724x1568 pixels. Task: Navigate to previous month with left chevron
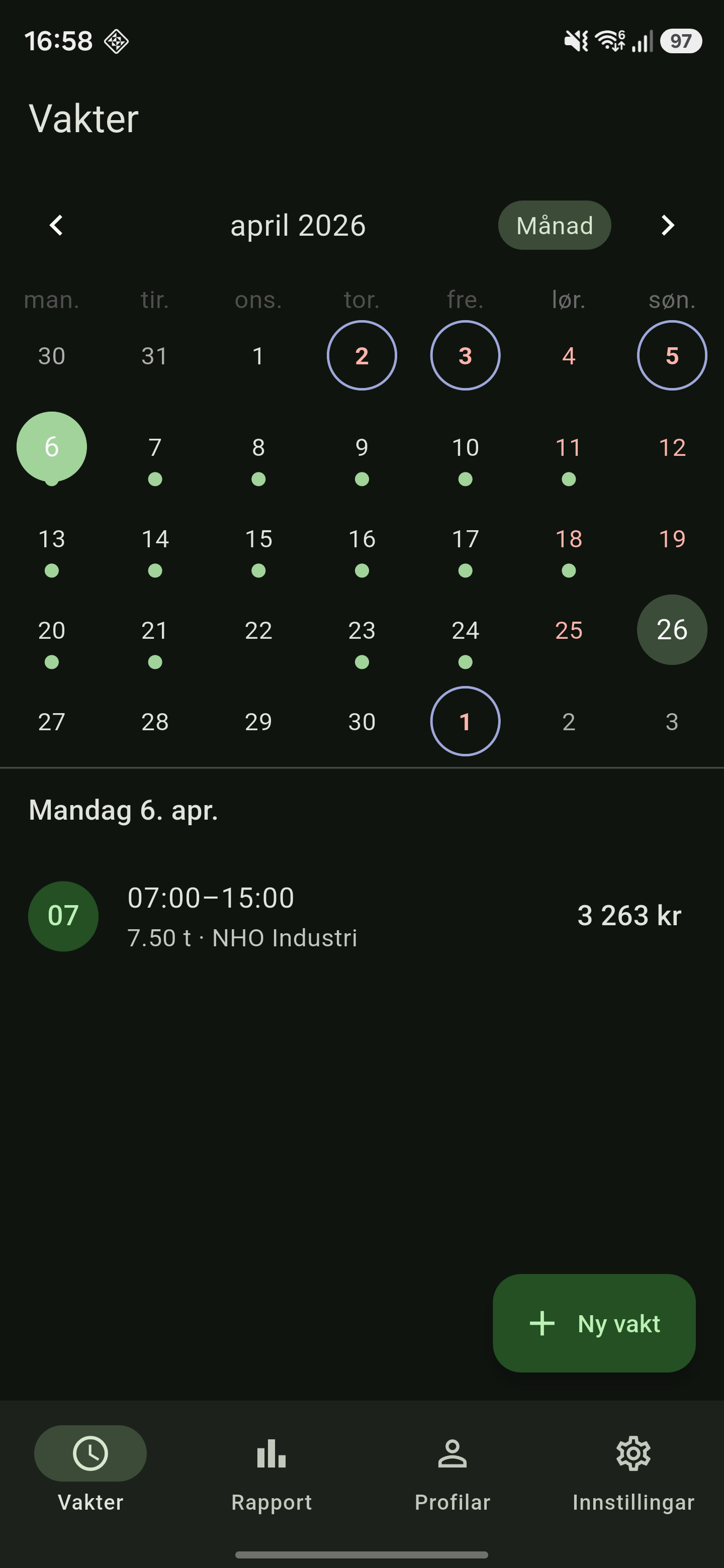coord(56,225)
